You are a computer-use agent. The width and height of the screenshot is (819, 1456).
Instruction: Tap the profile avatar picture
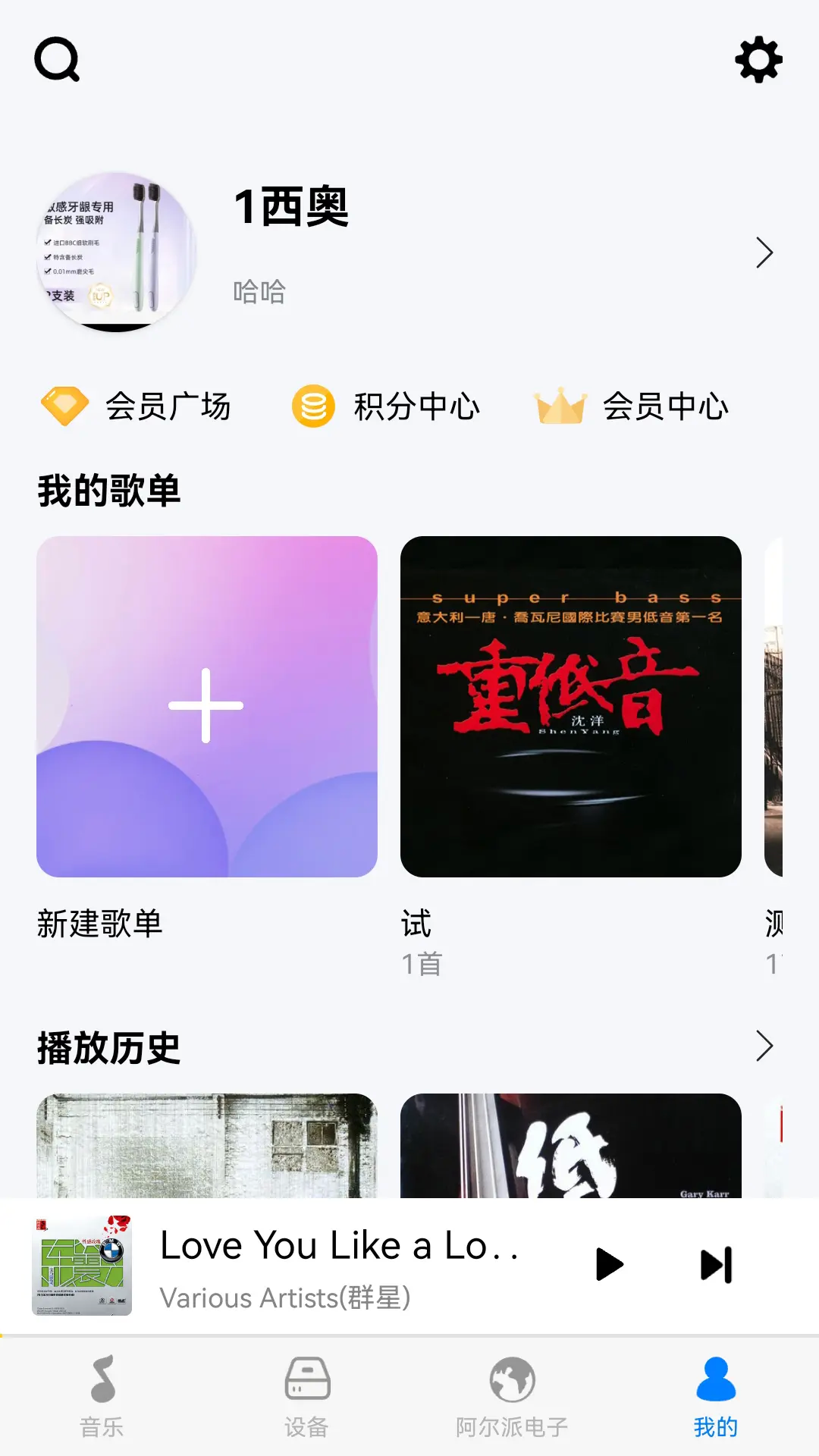coord(116,252)
